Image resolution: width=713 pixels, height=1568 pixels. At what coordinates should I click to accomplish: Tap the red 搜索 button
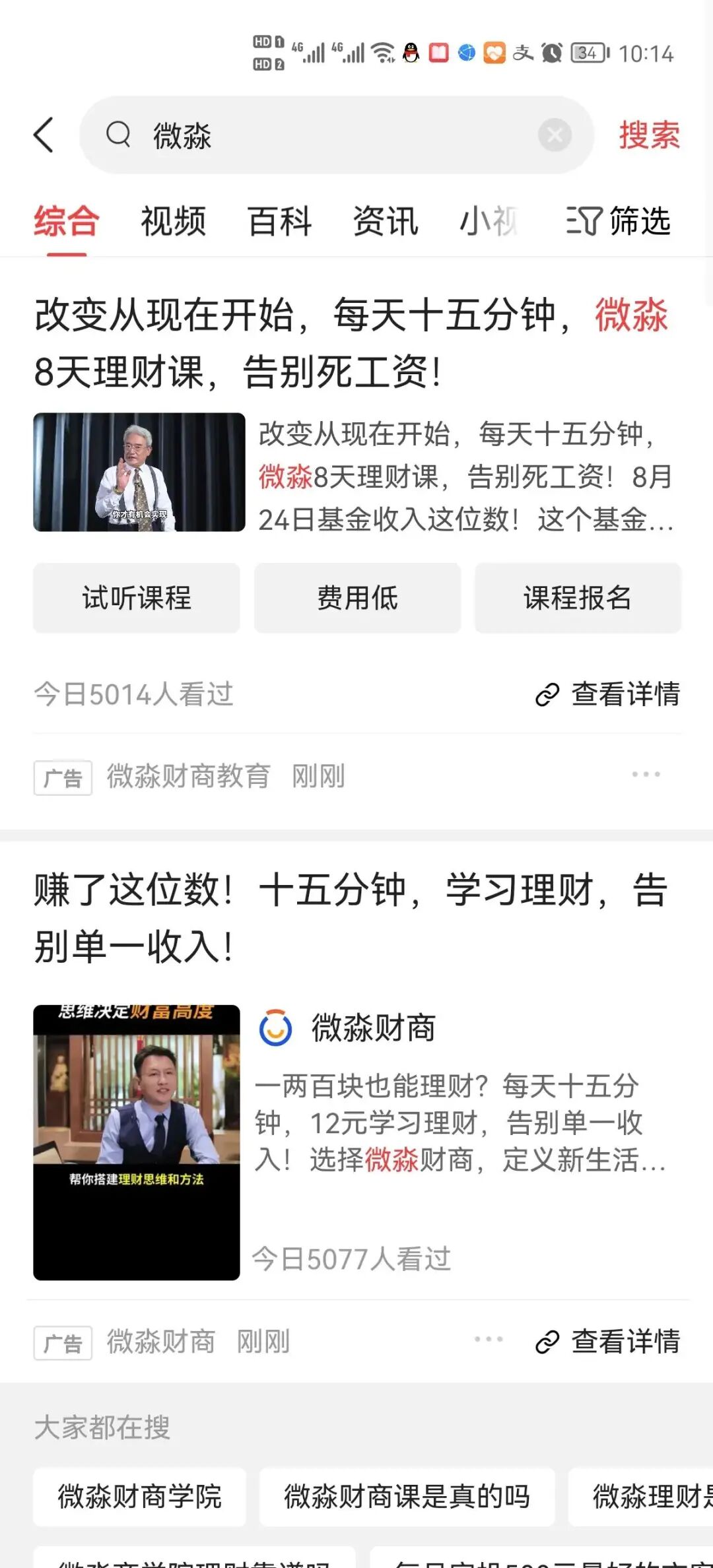coord(649,135)
